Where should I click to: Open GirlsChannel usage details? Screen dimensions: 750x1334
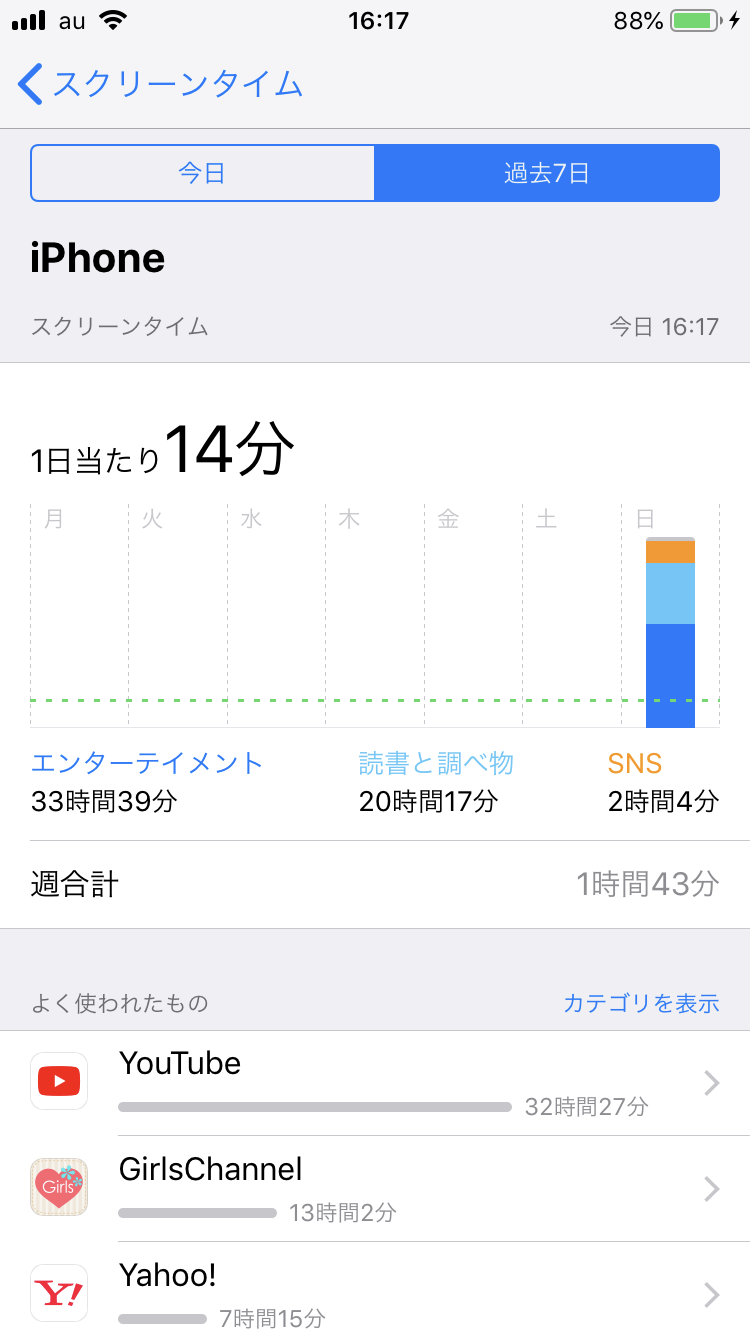(x=375, y=1189)
